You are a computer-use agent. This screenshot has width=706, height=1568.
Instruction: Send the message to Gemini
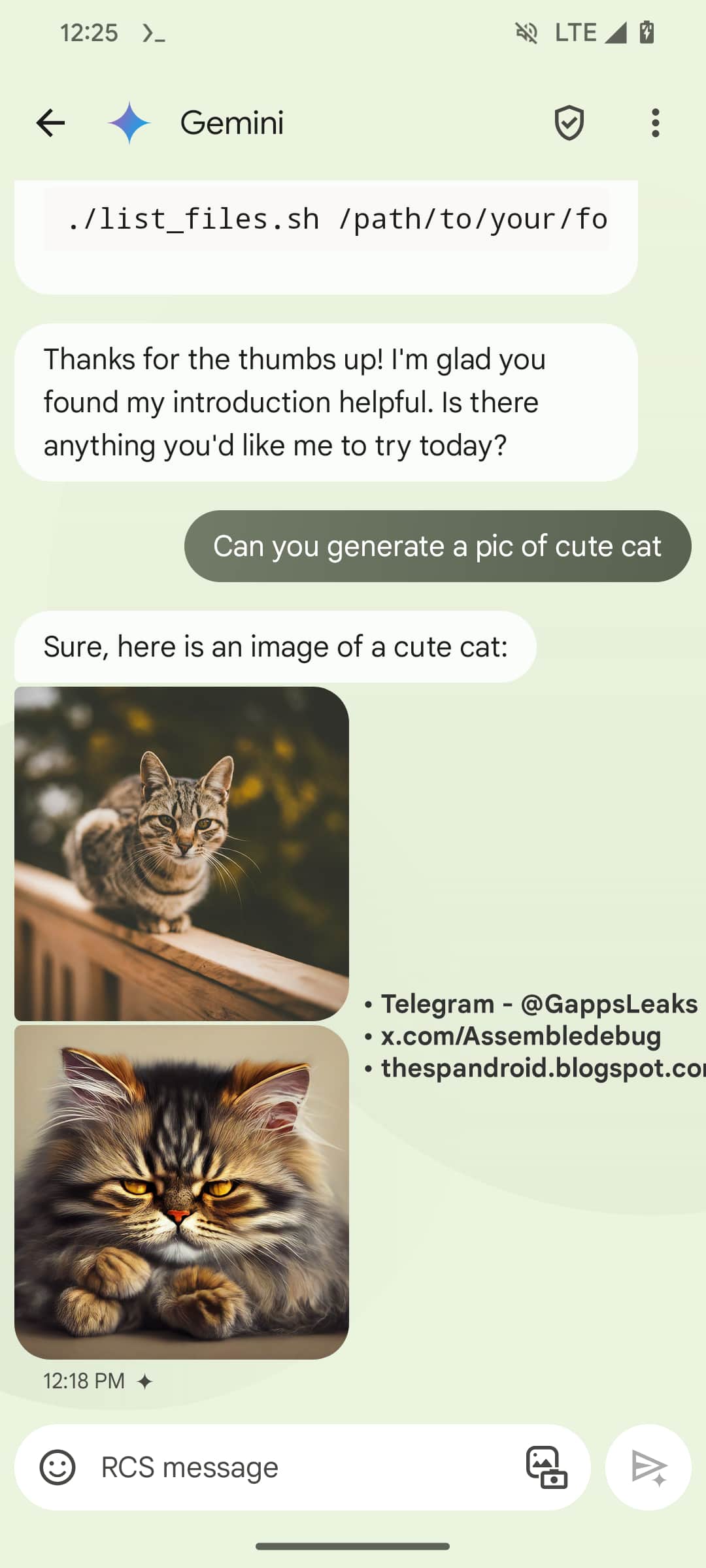(x=648, y=1467)
